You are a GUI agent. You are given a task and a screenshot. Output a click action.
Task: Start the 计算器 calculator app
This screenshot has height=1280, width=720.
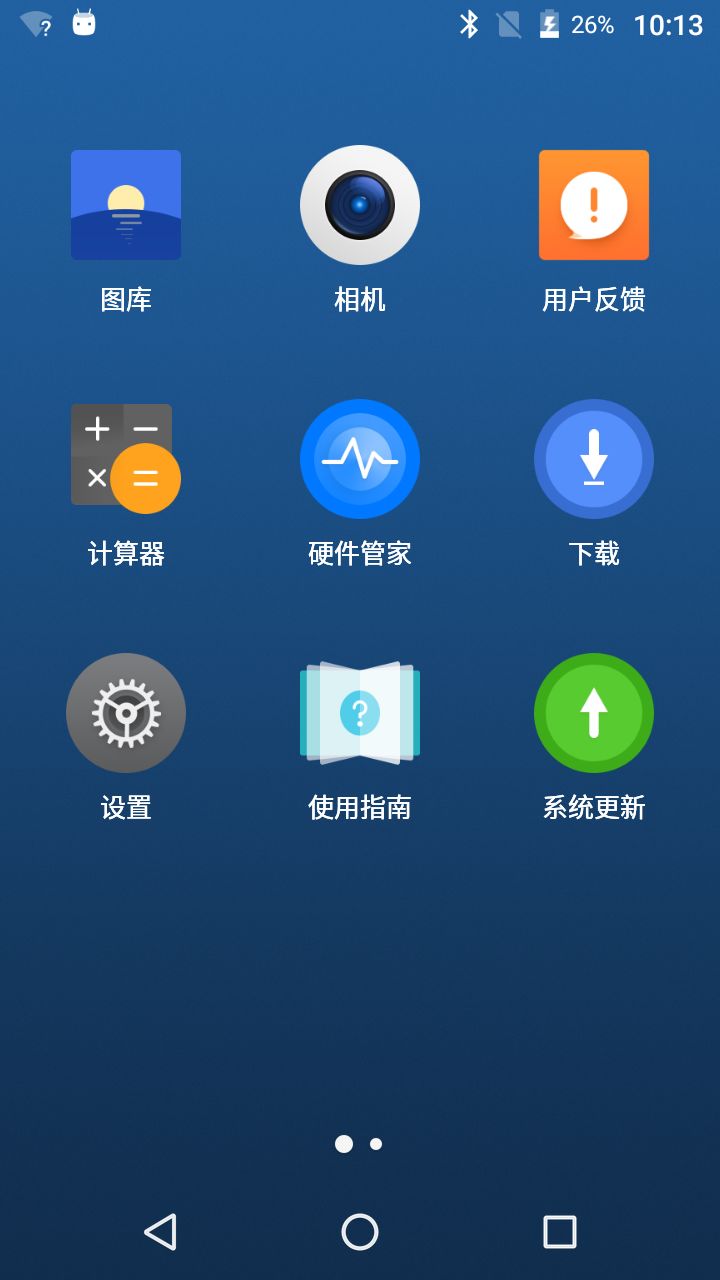[126, 459]
